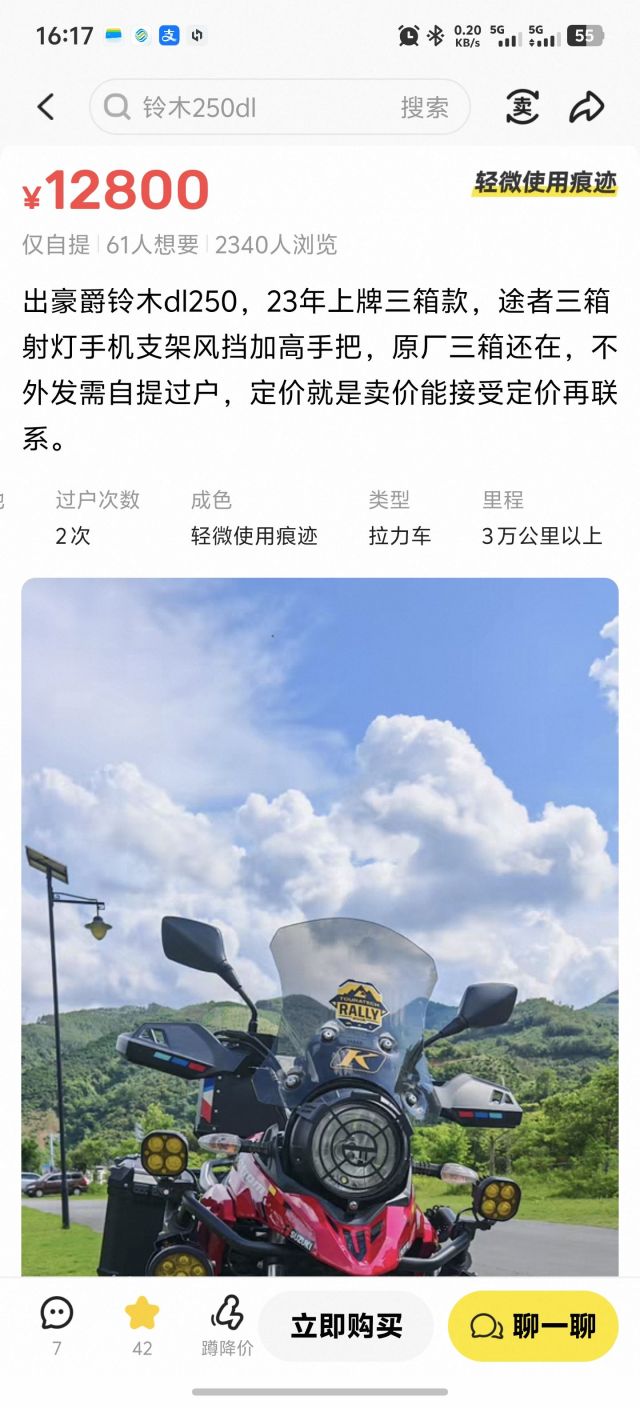Share this listing via the arrow icon
Viewport: 640px width, 1408px height.
click(x=587, y=107)
